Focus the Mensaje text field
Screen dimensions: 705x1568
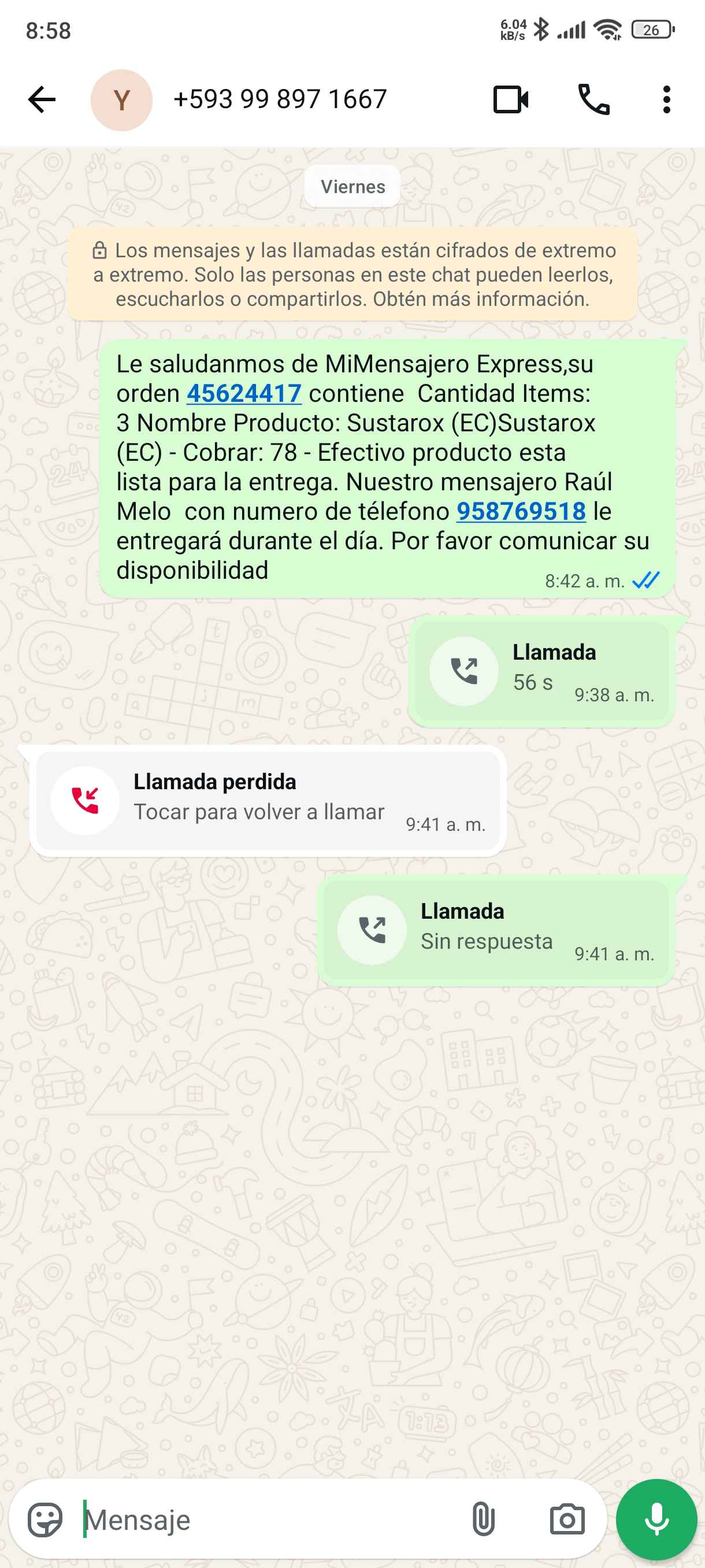click(268, 1519)
